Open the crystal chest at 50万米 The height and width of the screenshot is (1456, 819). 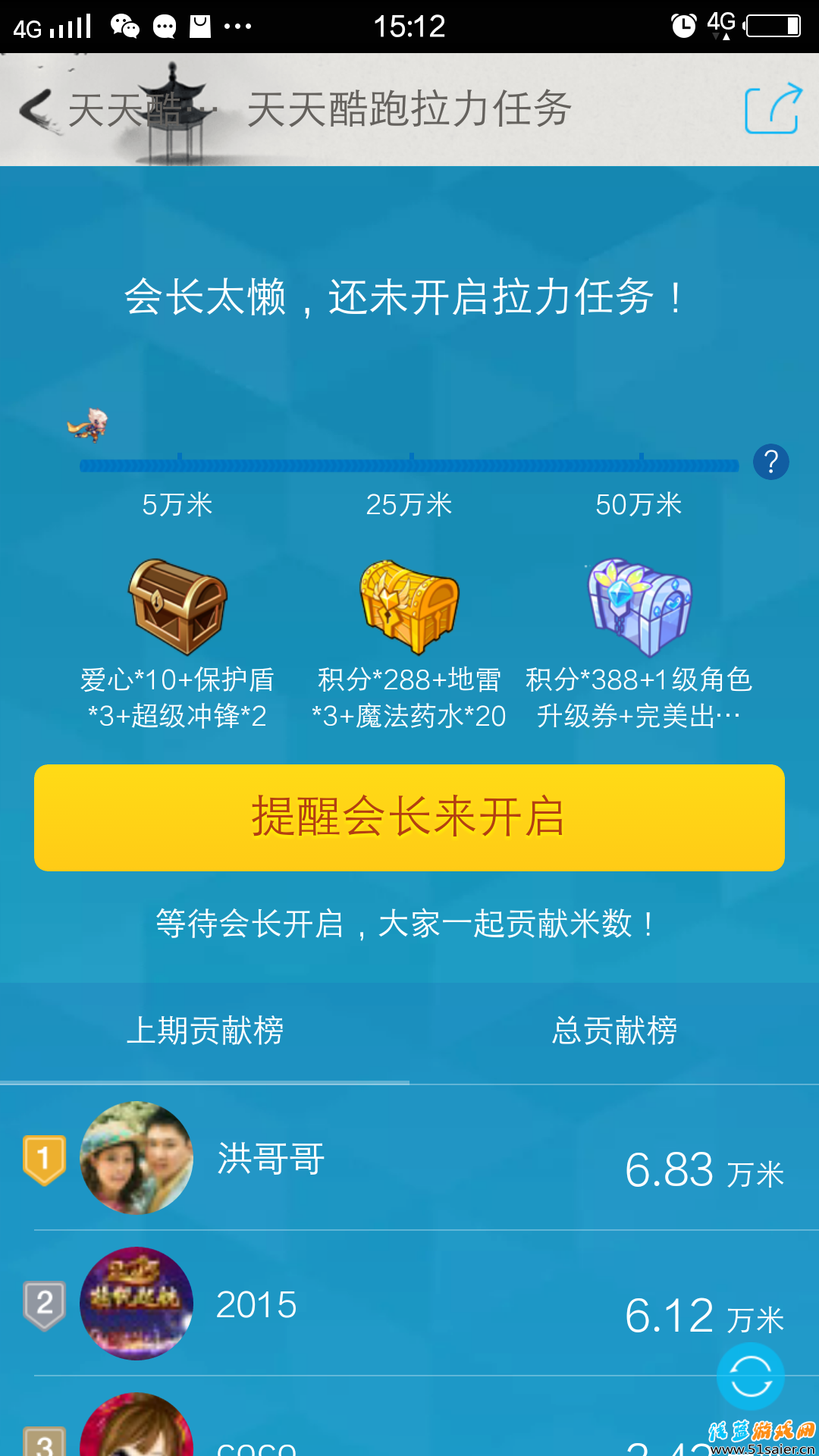(639, 606)
